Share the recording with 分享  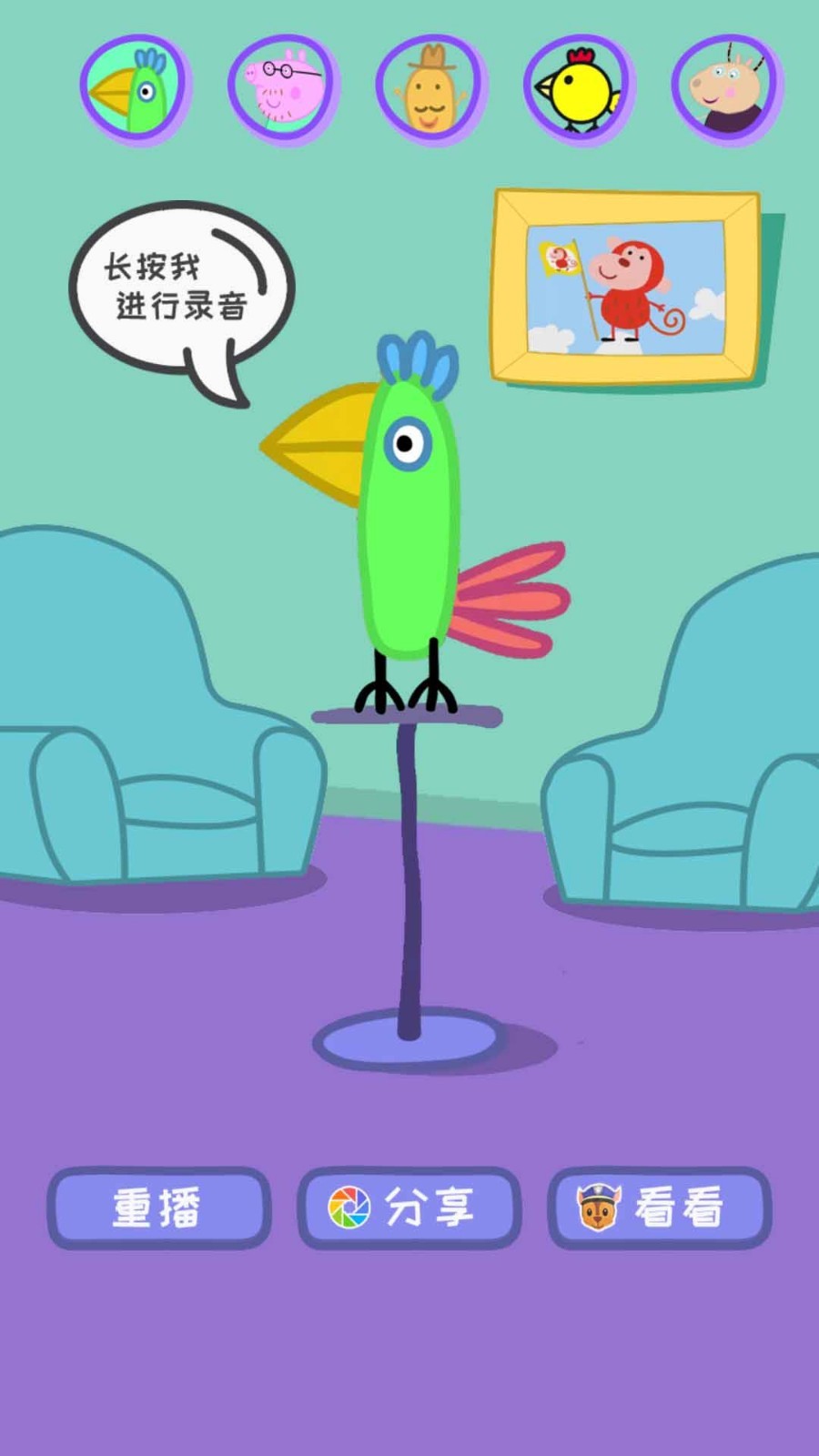(x=409, y=1208)
